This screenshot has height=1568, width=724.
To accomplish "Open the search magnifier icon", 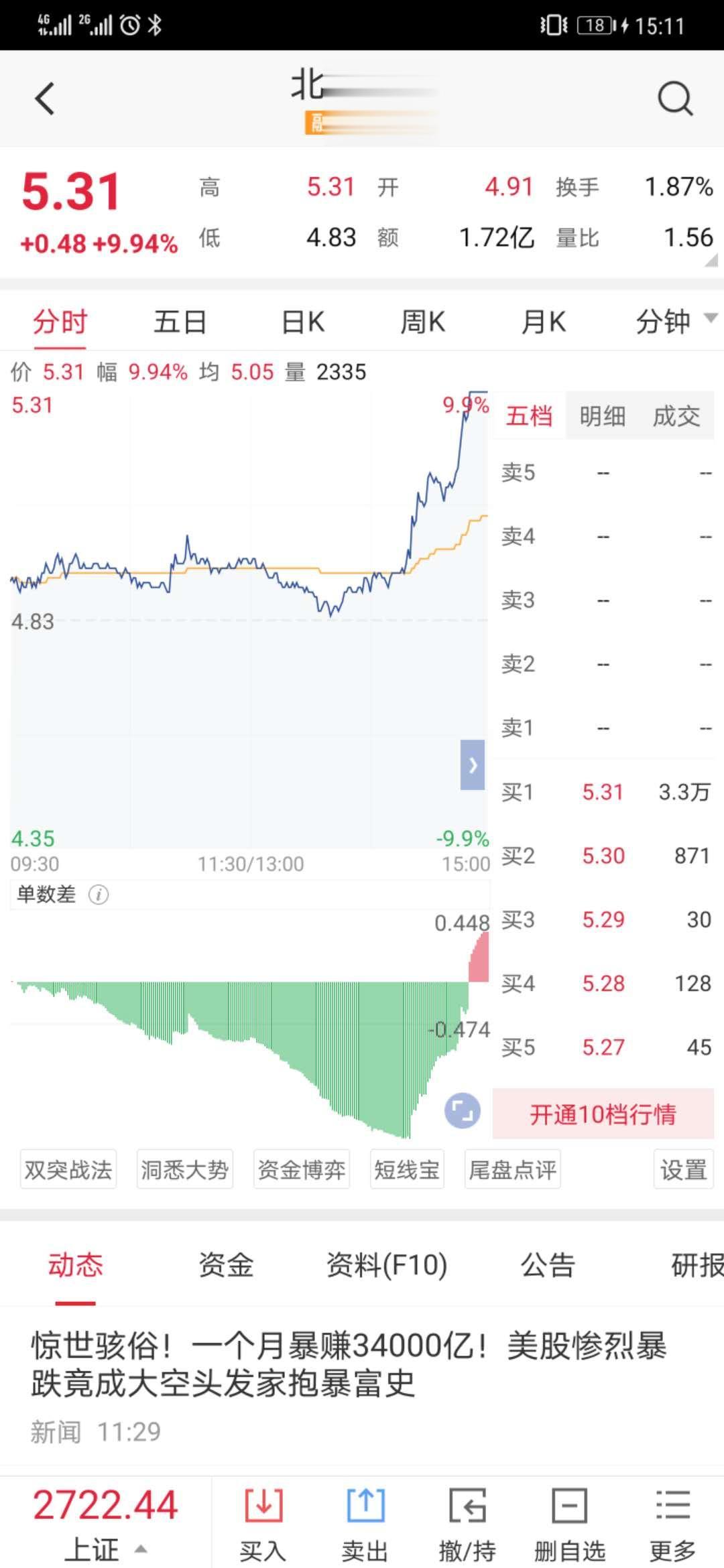I will 675,99.
